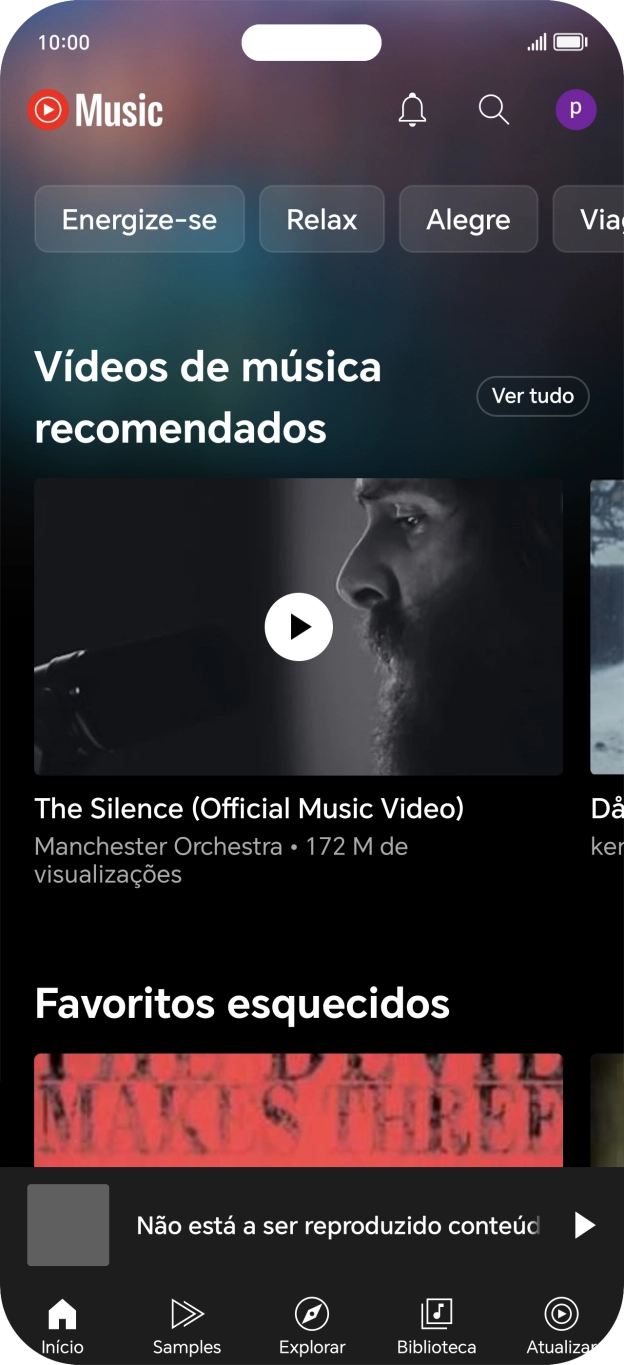Play The Silence music video

point(298,627)
